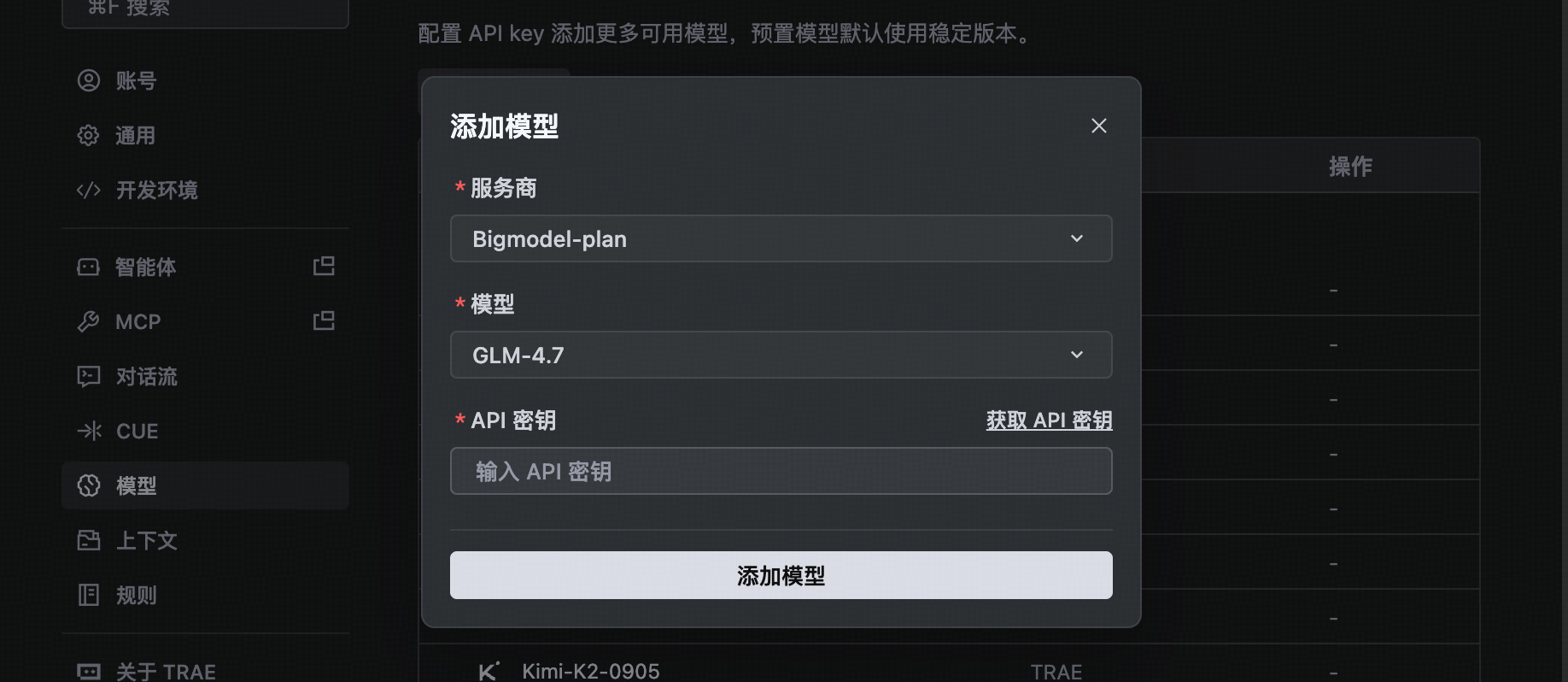Open 上下文 settings
Screen dimensions: 1568x682
click(x=147, y=541)
